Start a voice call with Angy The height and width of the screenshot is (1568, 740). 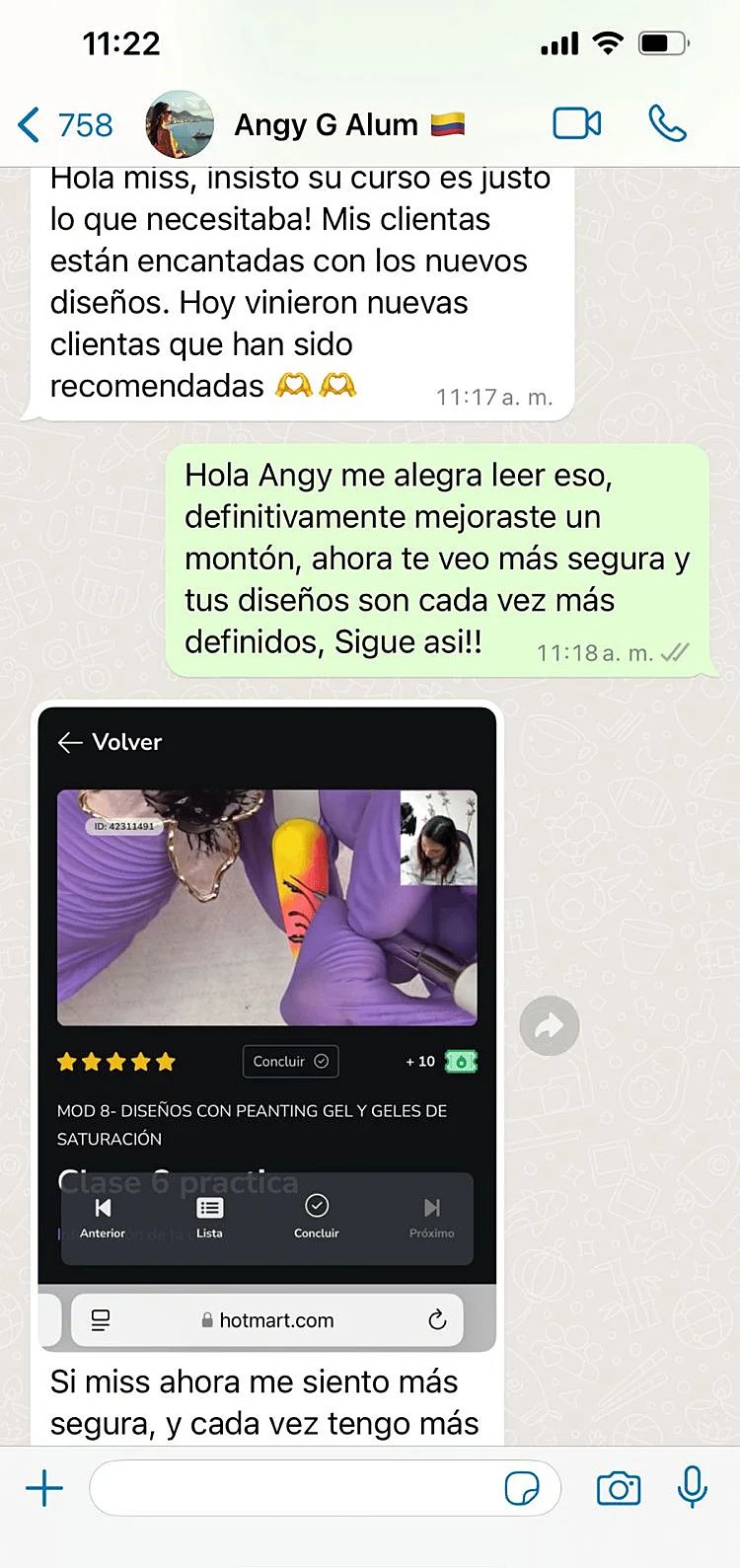pos(667,124)
